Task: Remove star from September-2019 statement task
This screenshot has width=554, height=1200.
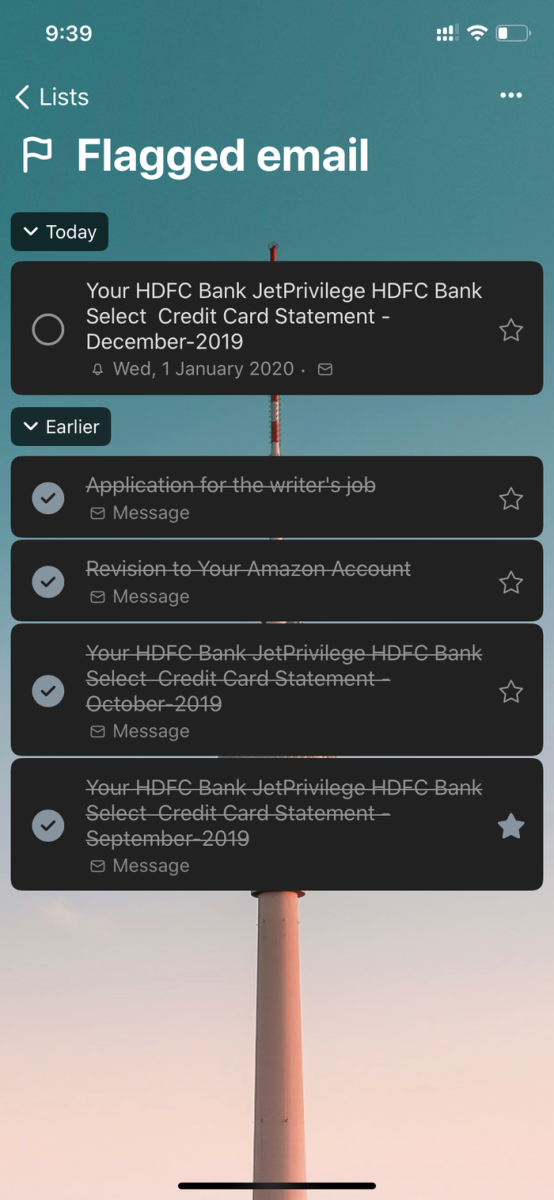Action: [x=511, y=826]
